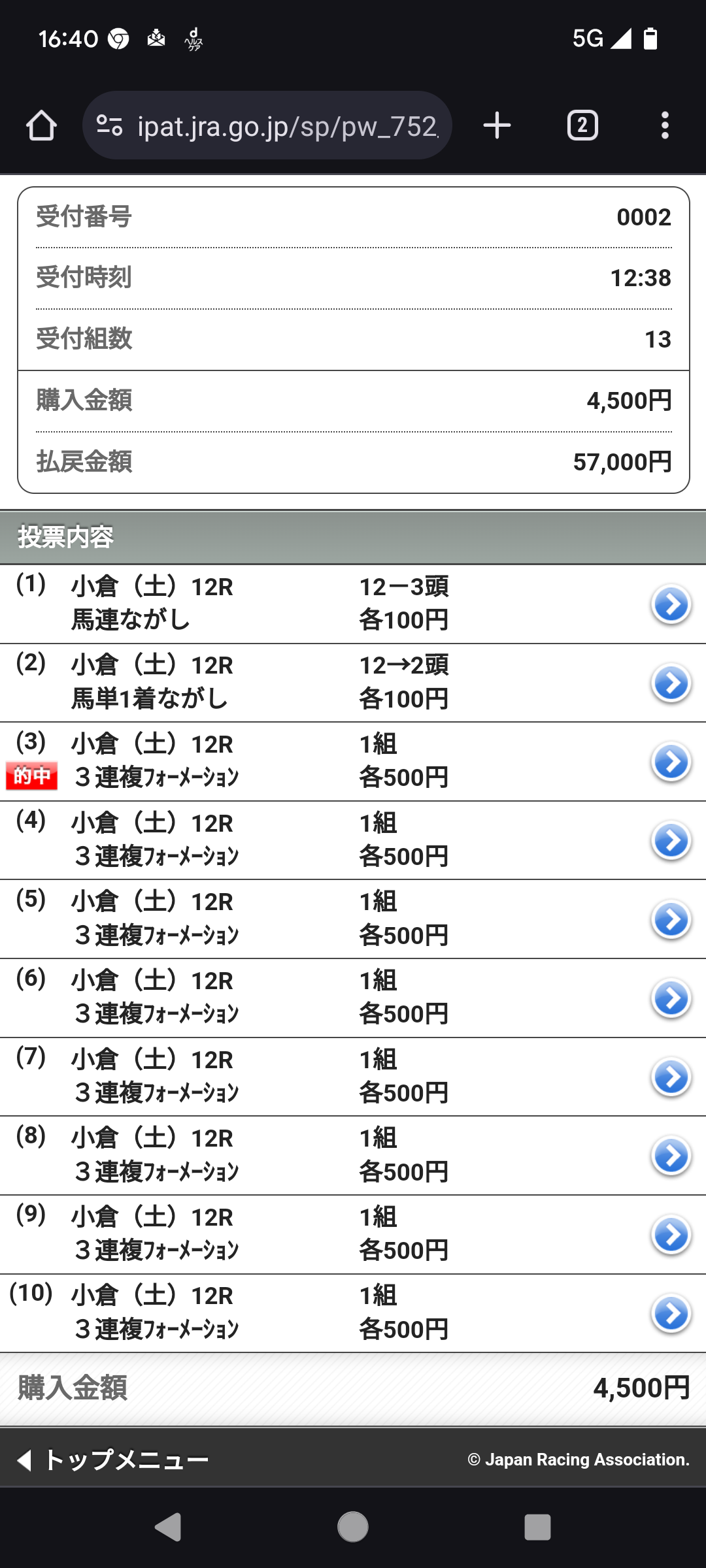The image size is (706, 1568).
Task: Open bet (2) 馬単1着ながし details
Action: (x=671, y=683)
